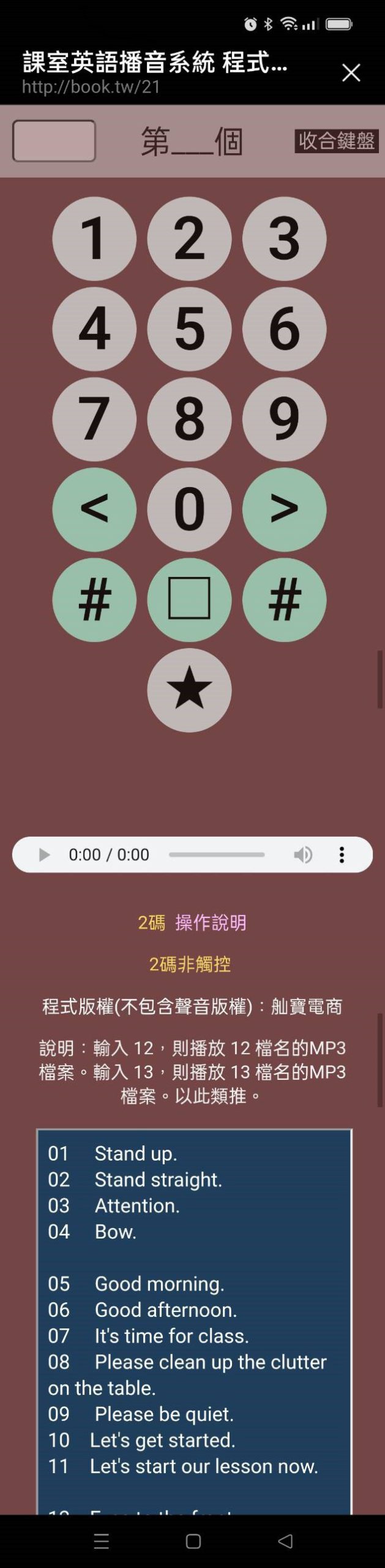Collapse the keypad with 收合鍵盤
The width and height of the screenshot is (385, 1568).
[x=336, y=141]
